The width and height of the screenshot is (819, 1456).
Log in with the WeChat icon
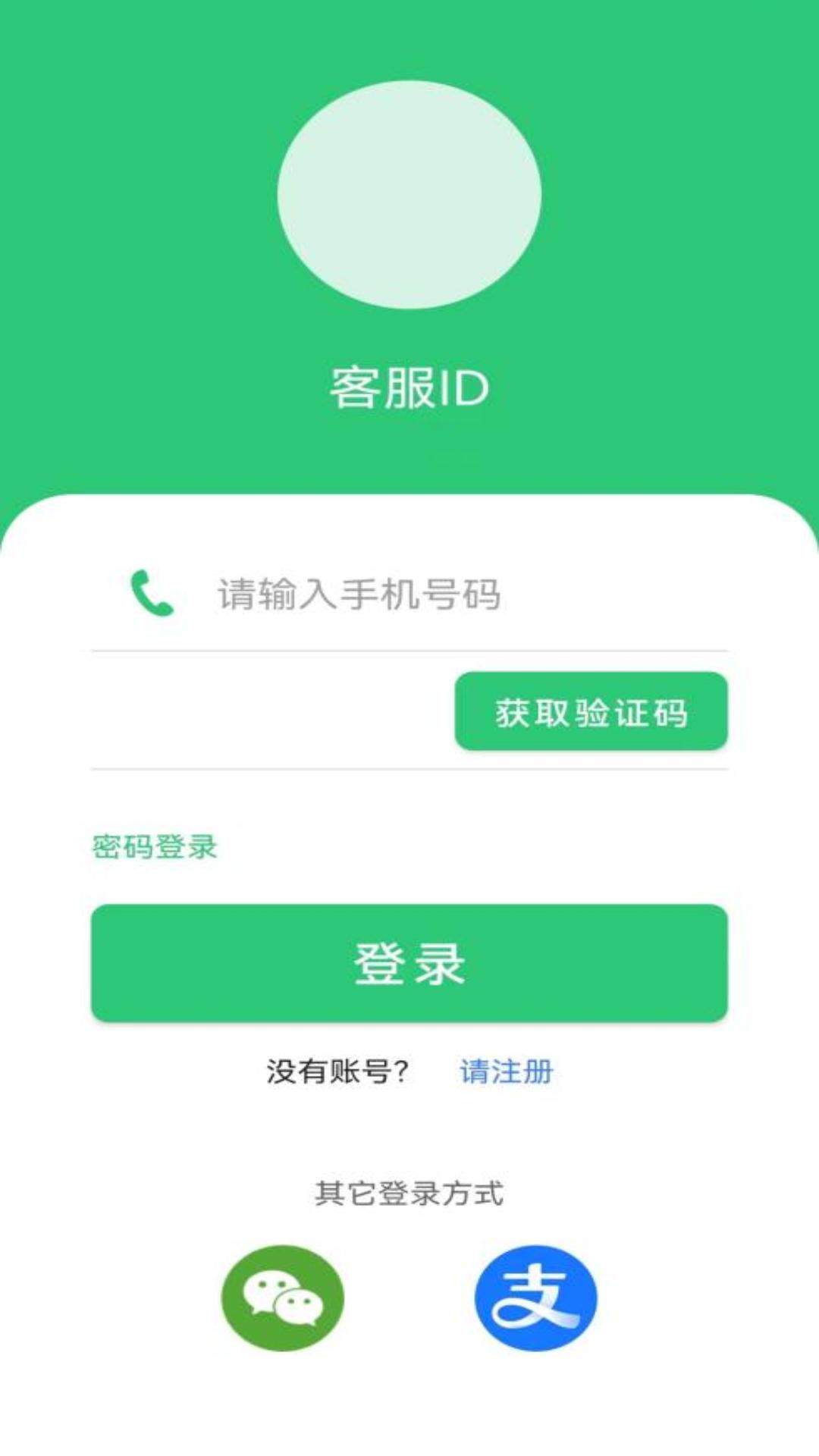coord(282,1298)
